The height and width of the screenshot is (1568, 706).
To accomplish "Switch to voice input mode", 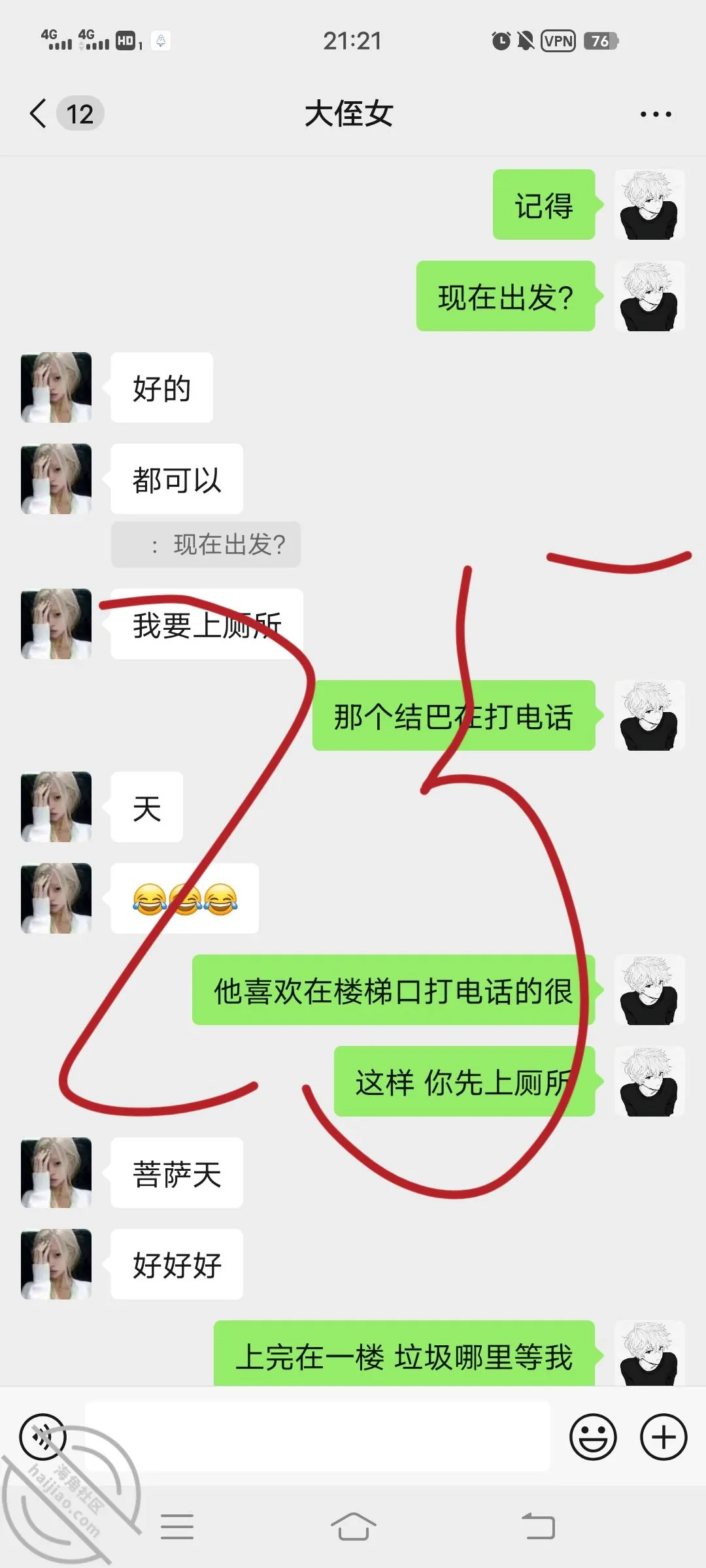I will point(43,1437).
